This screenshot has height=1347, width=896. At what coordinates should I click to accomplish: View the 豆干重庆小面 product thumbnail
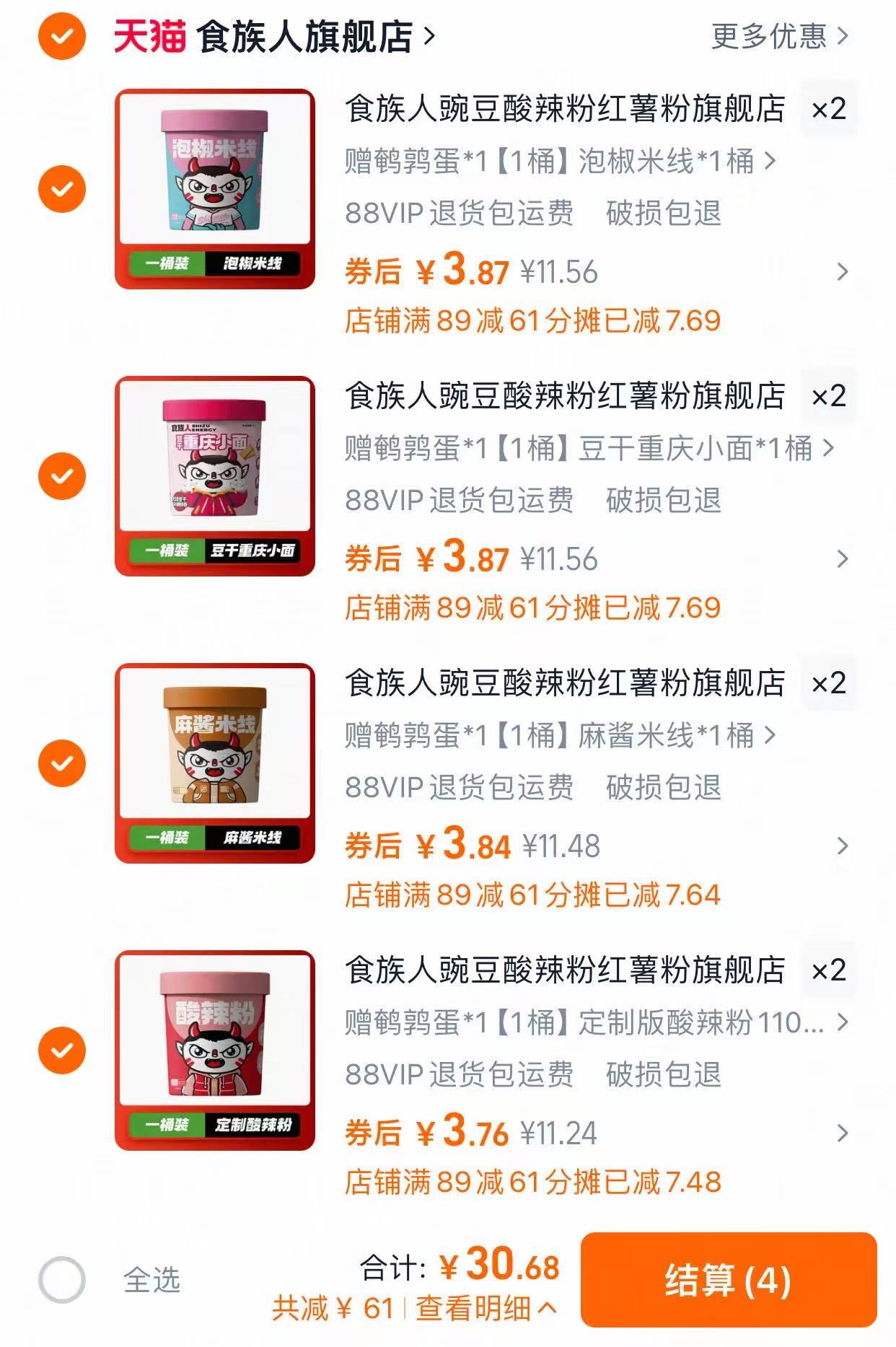[214, 476]
